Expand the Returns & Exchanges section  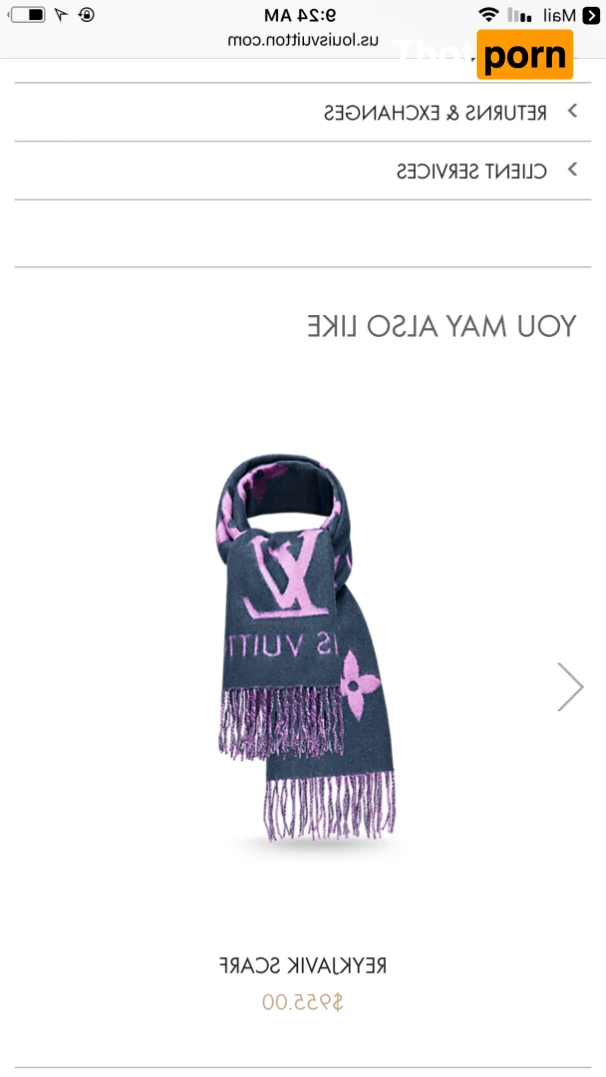click(x=436, y=112)
